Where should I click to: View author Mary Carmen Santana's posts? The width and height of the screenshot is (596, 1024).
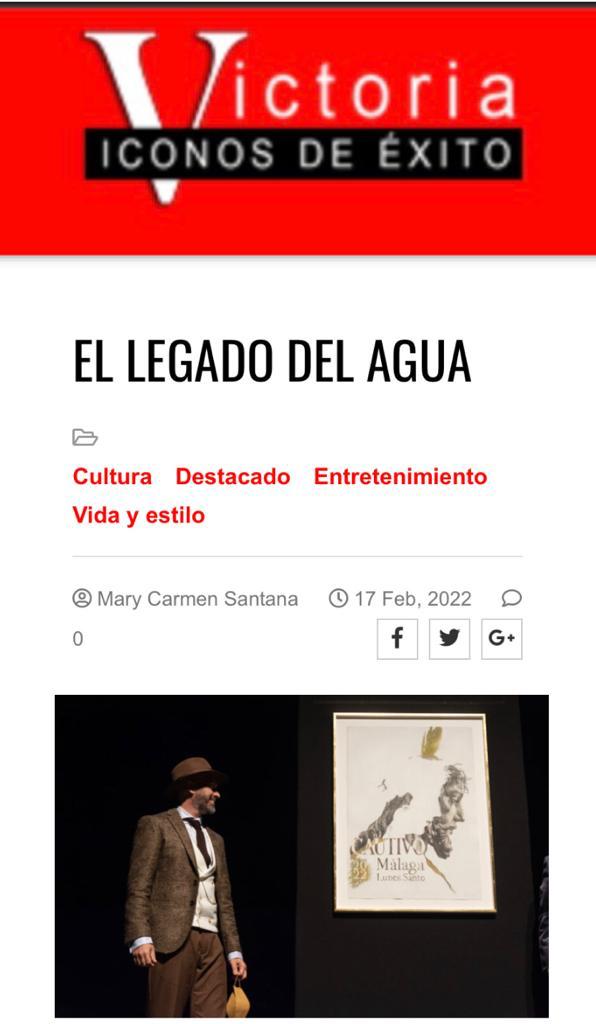click(x=197, y=598)
